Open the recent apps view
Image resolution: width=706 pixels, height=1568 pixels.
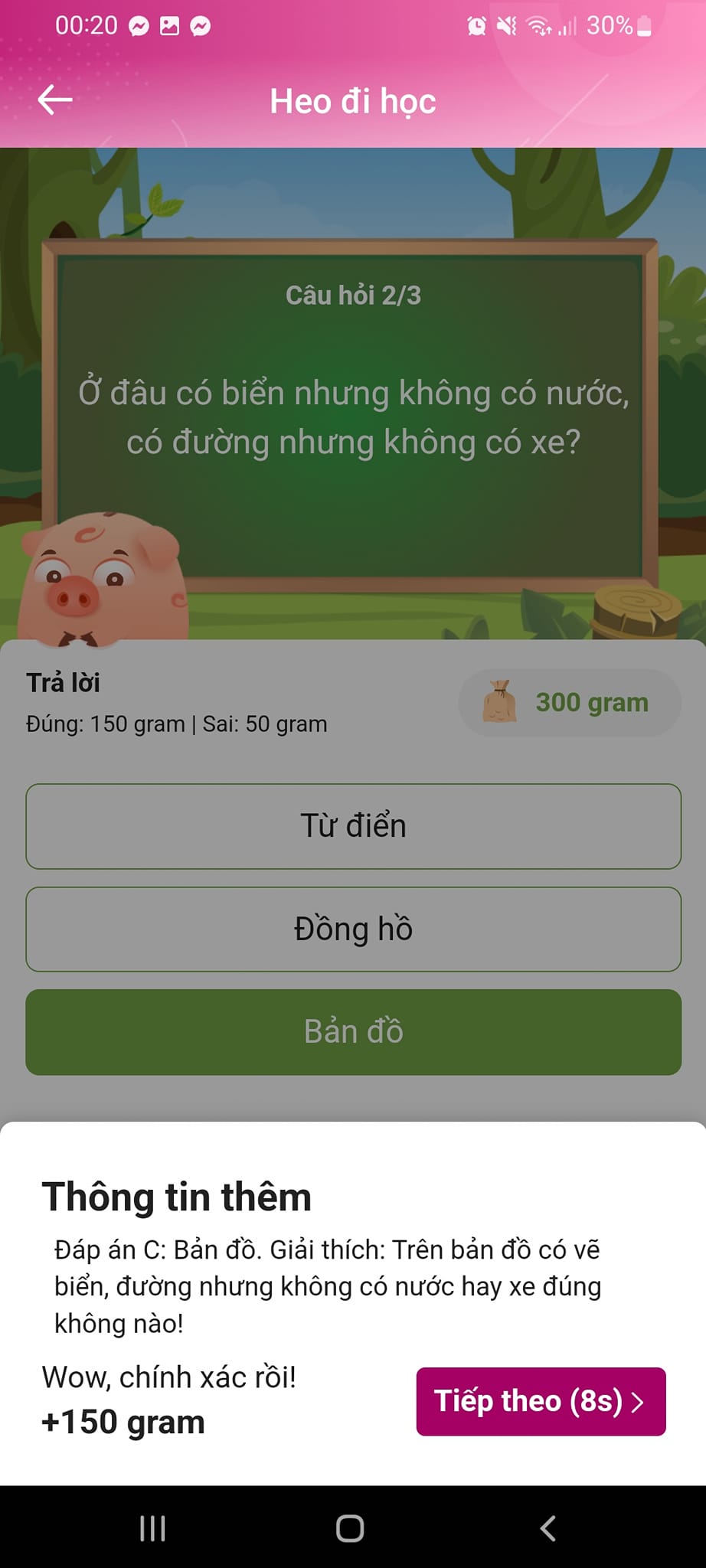[x=152, y=1528]
